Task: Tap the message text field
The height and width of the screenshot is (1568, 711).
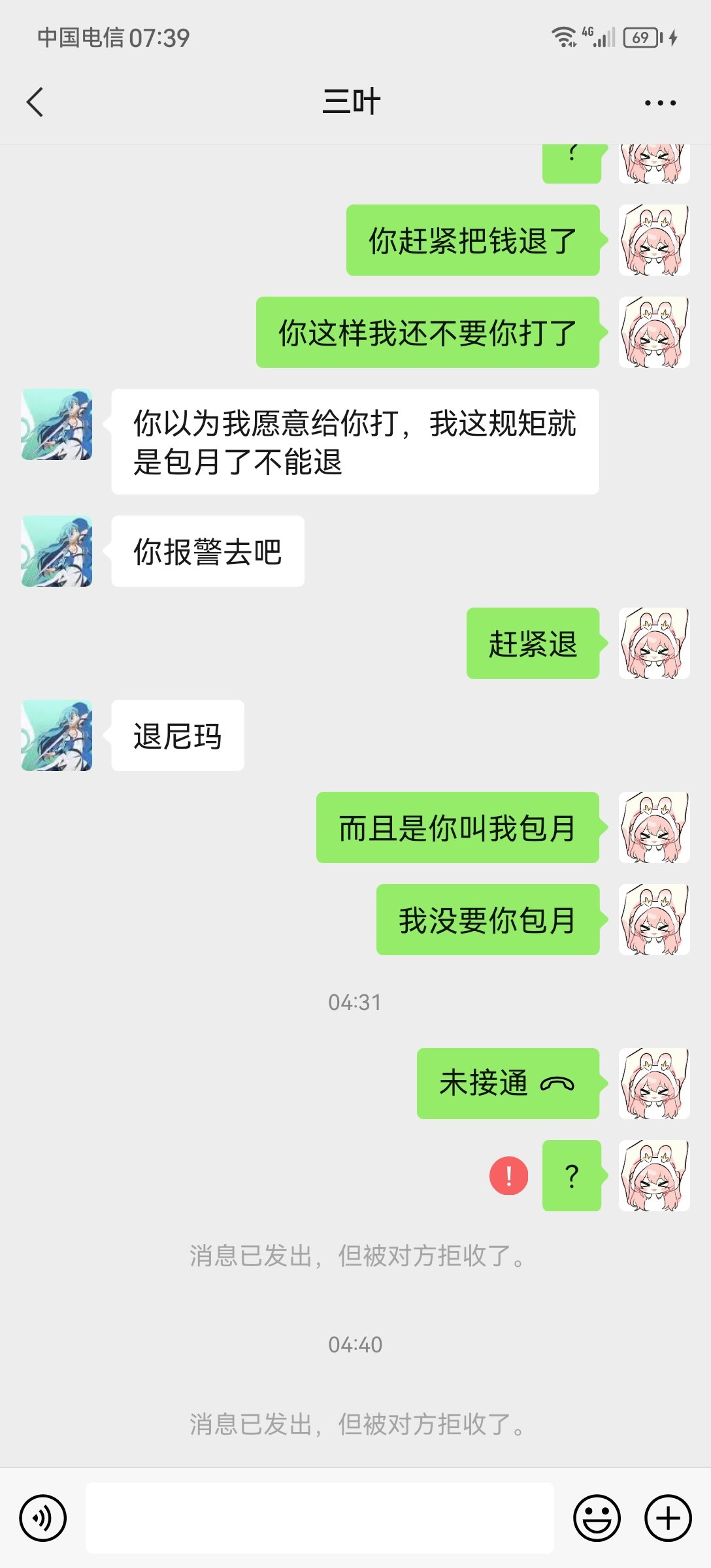Action: click(320, 1518)
